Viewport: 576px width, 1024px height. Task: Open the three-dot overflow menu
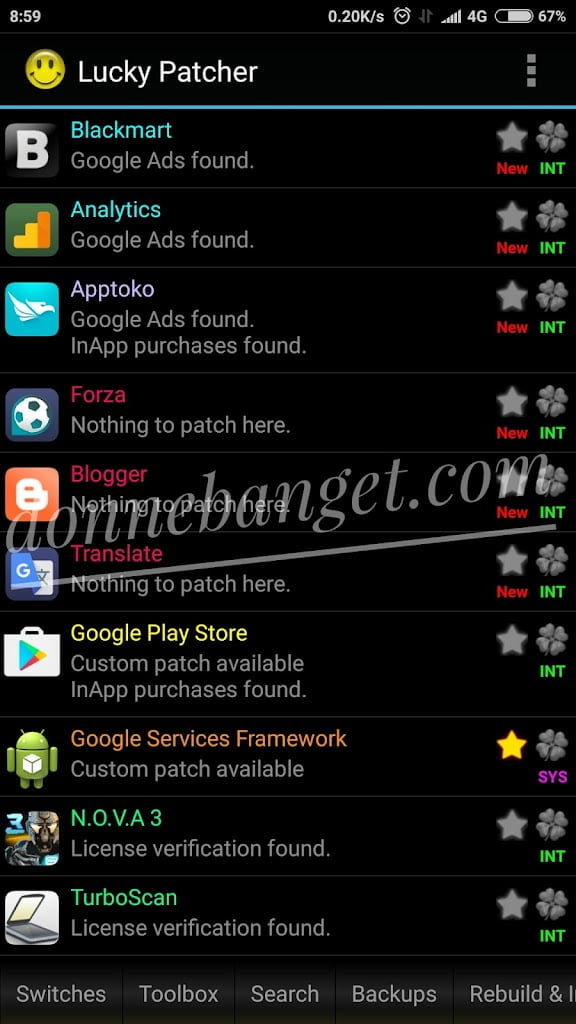[x=531, y=71]
